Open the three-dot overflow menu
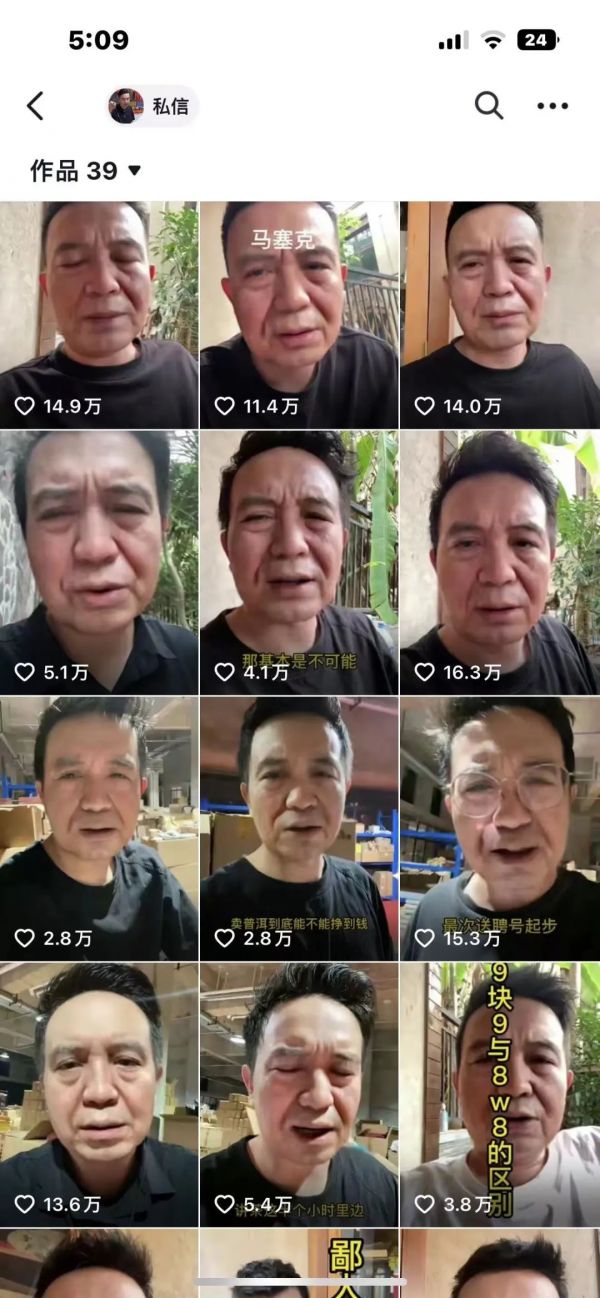This screenshot has height=1298, width=600. coord(552,106)
